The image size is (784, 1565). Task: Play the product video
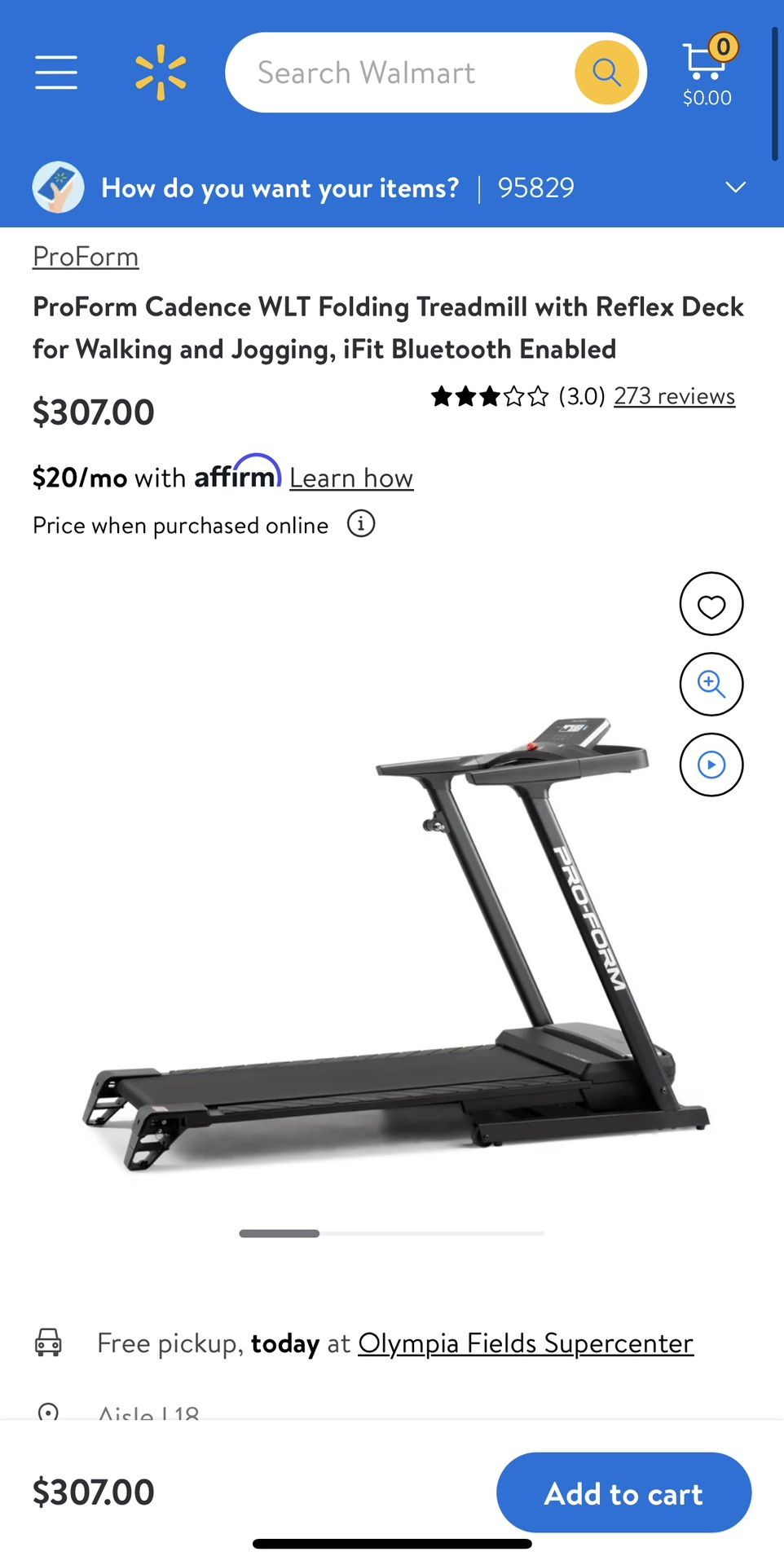click(711, 765)
